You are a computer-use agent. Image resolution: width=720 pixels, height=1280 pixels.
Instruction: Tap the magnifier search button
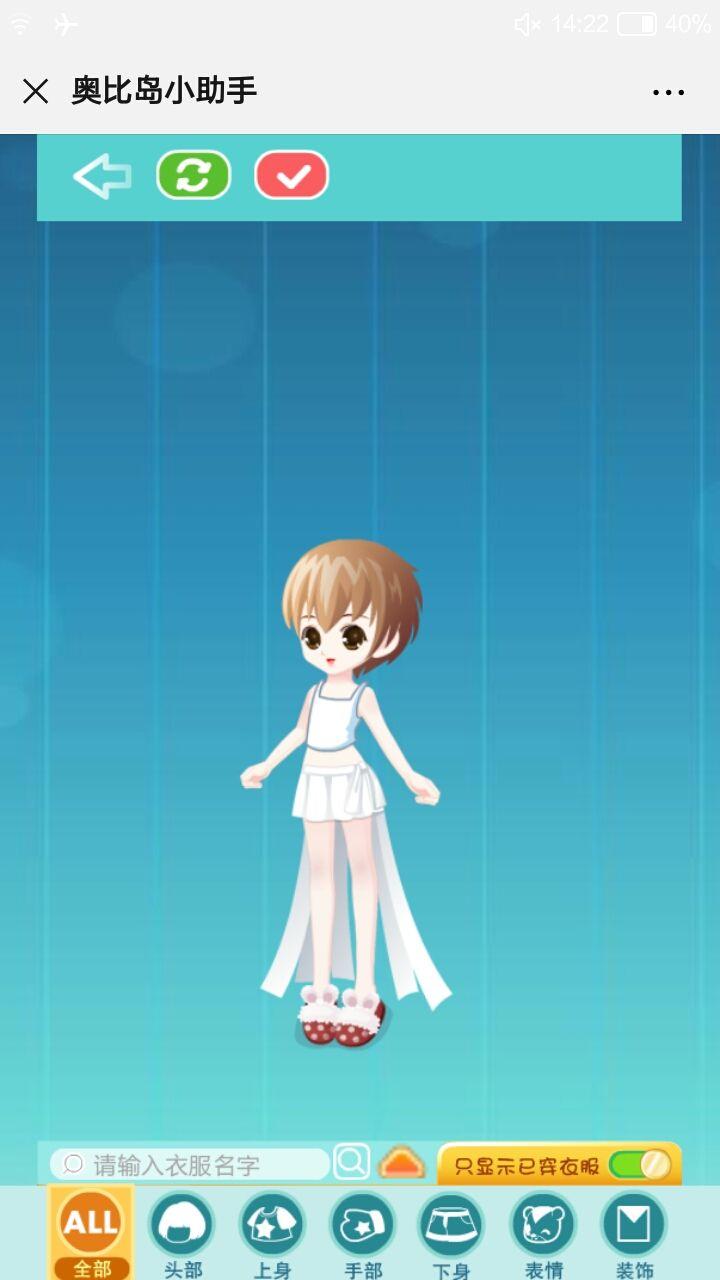[351, 1162]
